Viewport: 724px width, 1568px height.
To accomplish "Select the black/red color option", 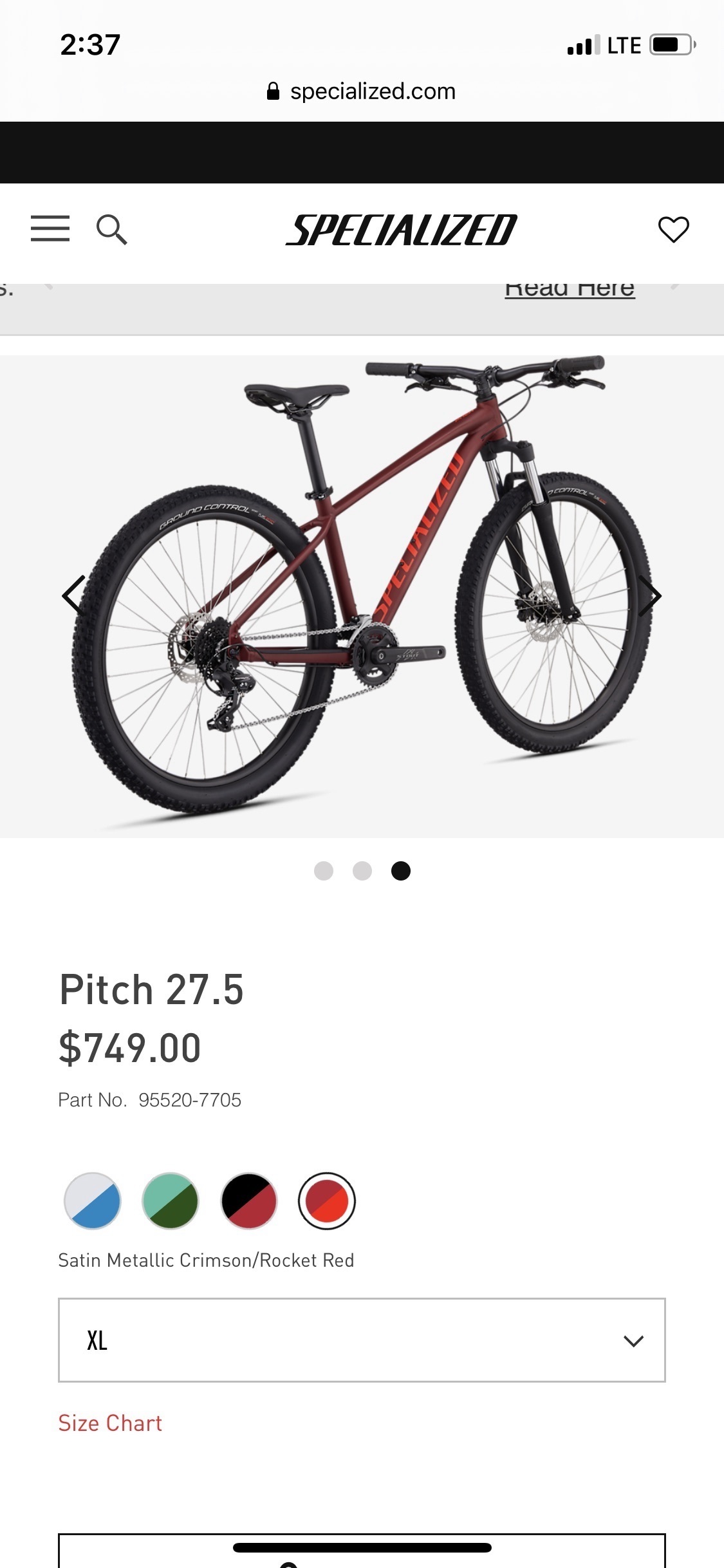I will 249,1201.
